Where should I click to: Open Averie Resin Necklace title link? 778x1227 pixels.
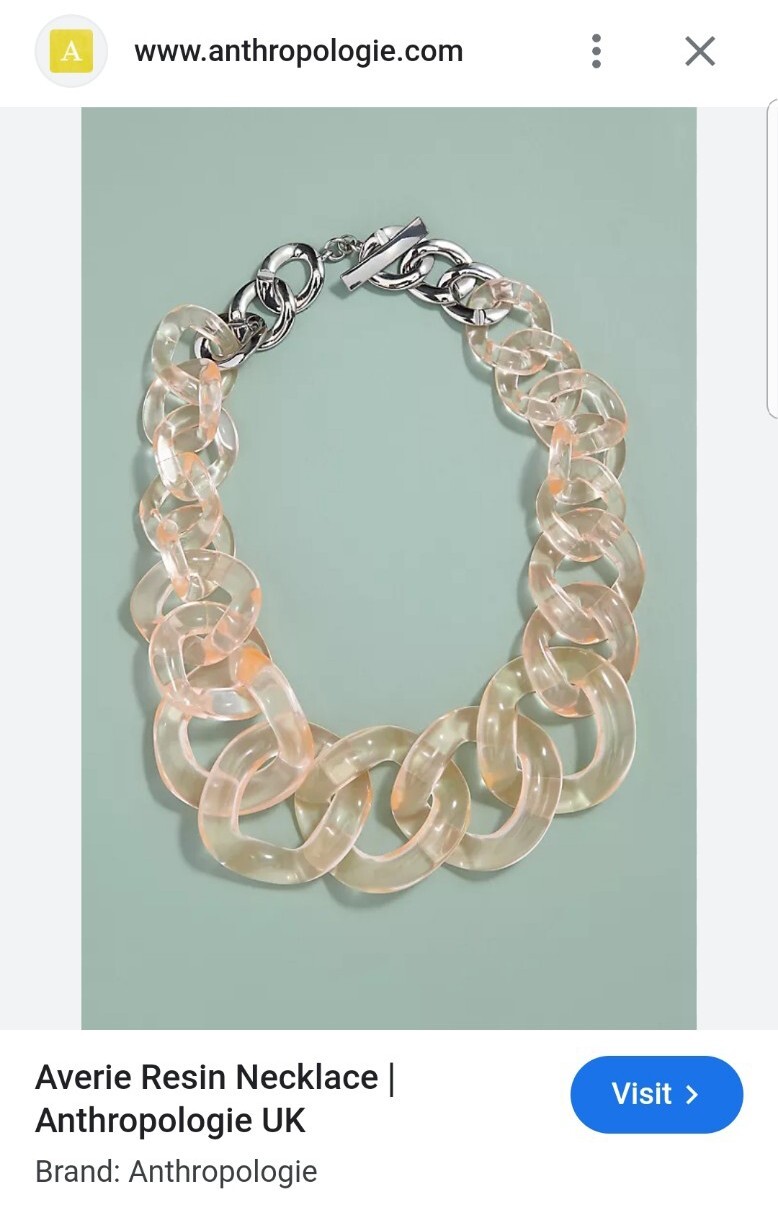click(x=215, y=1098)
